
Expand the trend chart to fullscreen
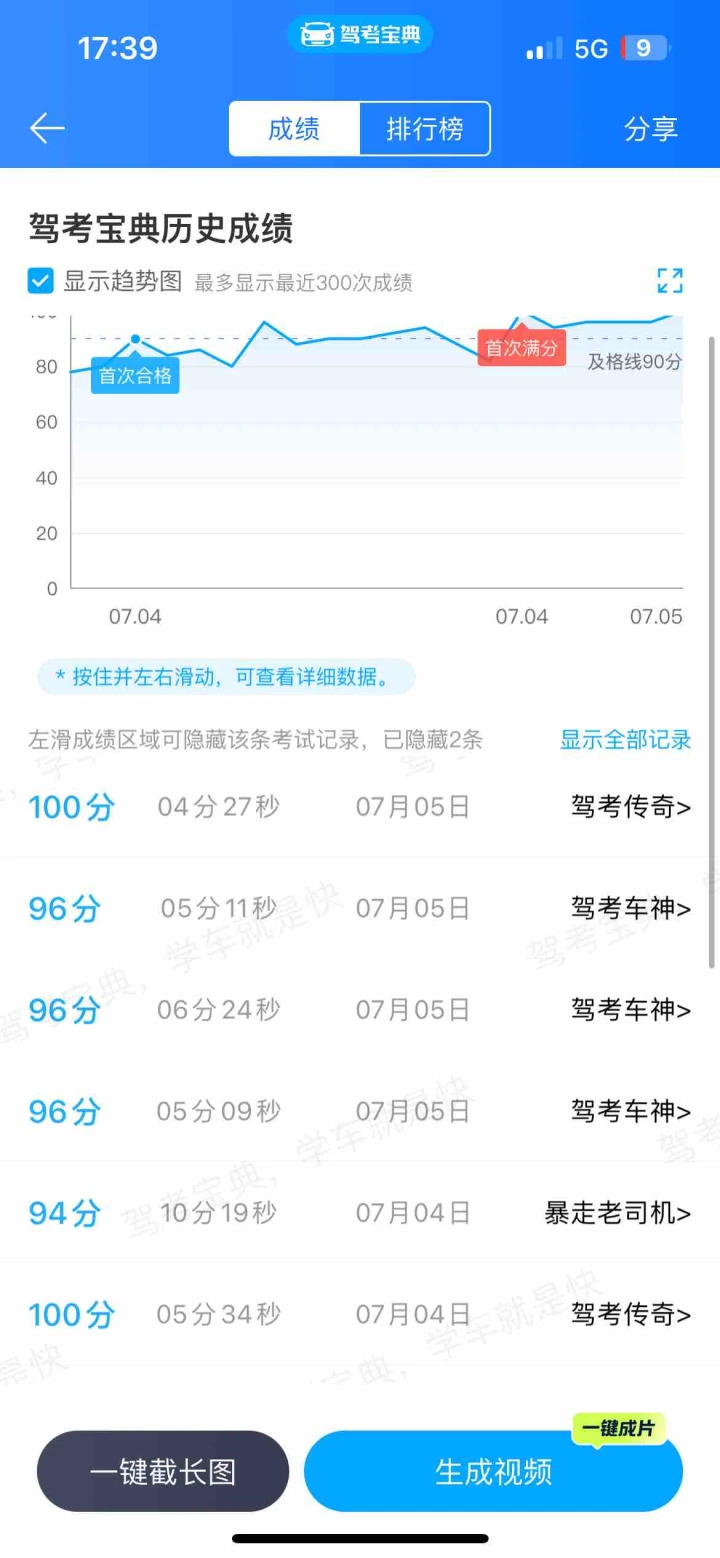point(670,281)
